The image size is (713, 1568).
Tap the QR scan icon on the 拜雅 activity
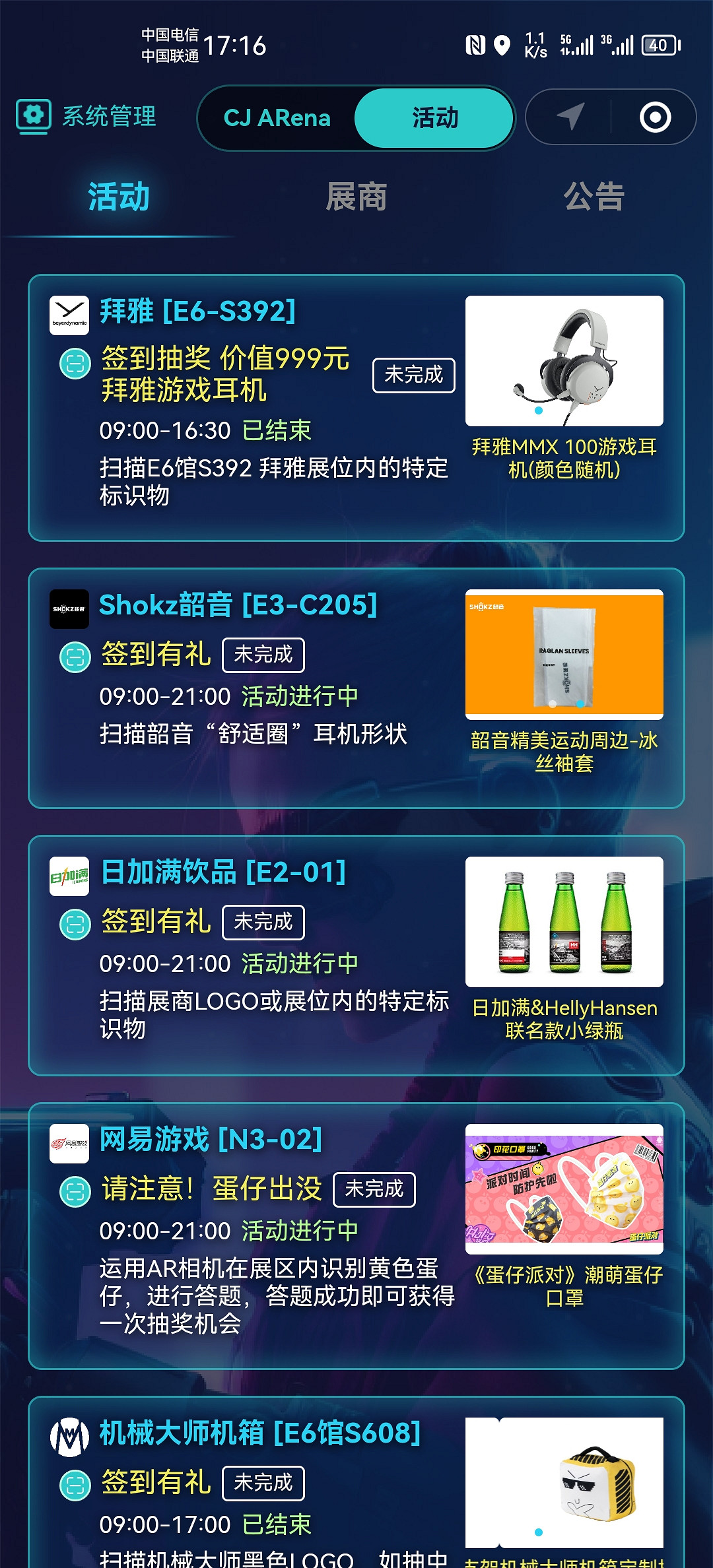pos(75,362)
